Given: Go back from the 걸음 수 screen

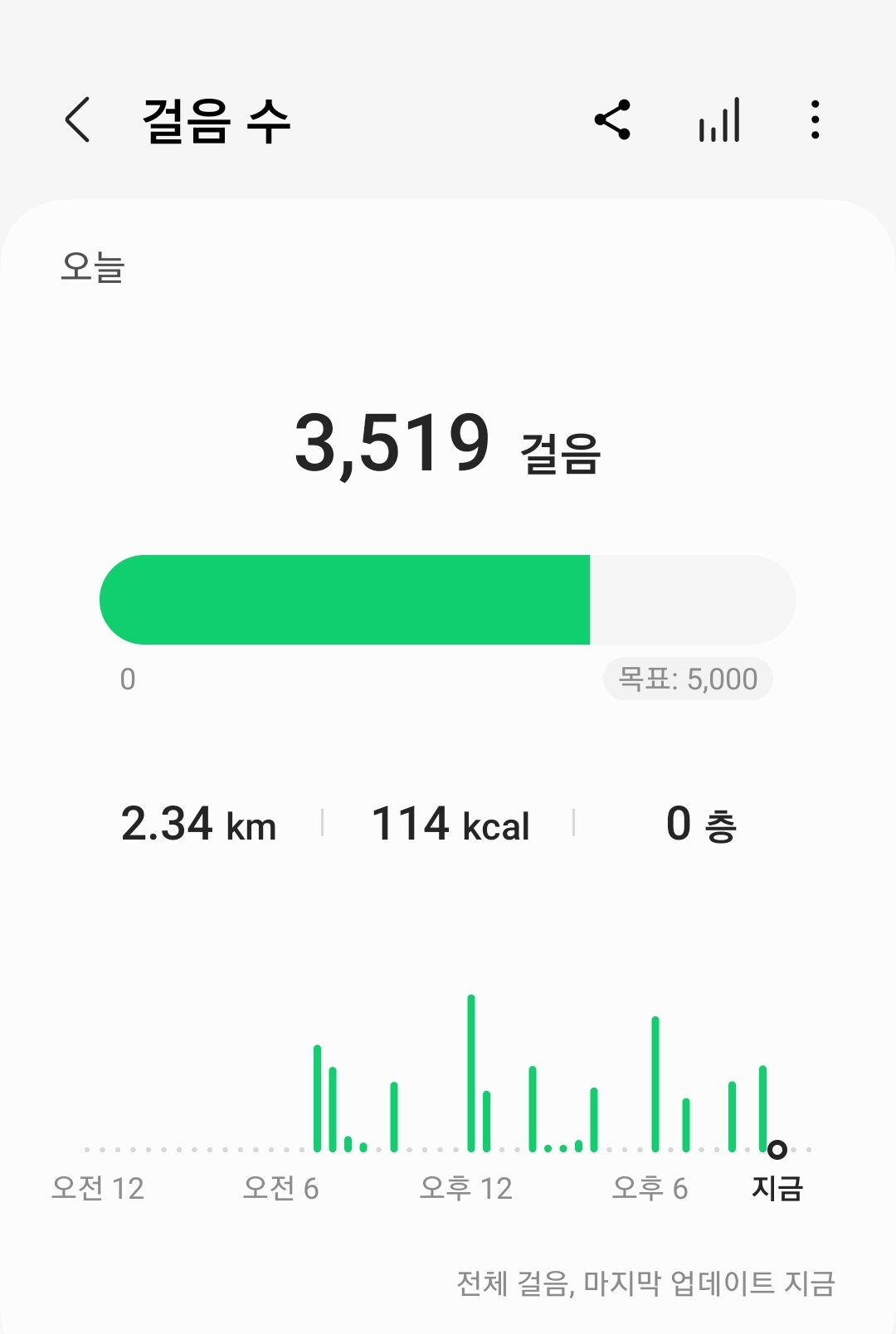Looking at the screenshot, I should 77,120.
